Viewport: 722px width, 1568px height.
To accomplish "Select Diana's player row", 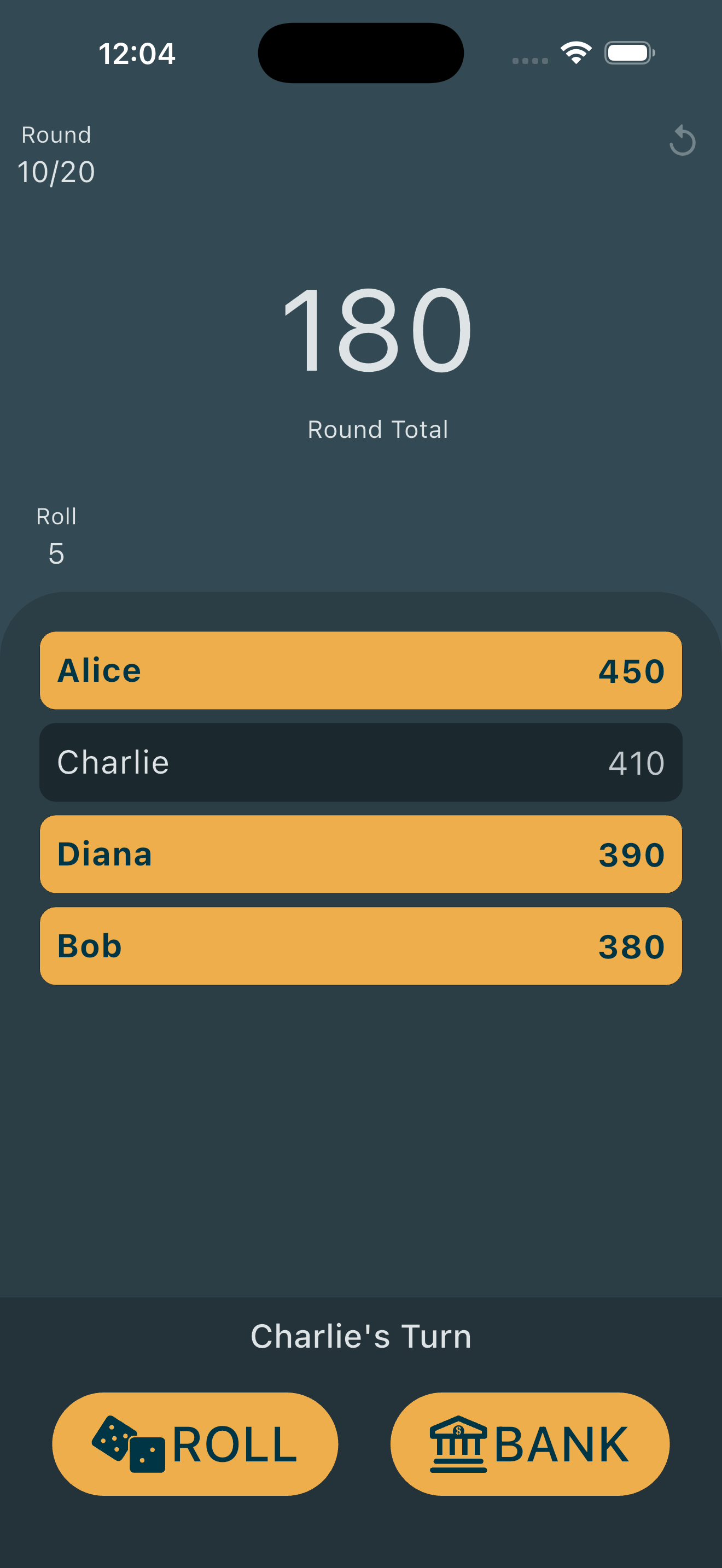I will point(360,854).
